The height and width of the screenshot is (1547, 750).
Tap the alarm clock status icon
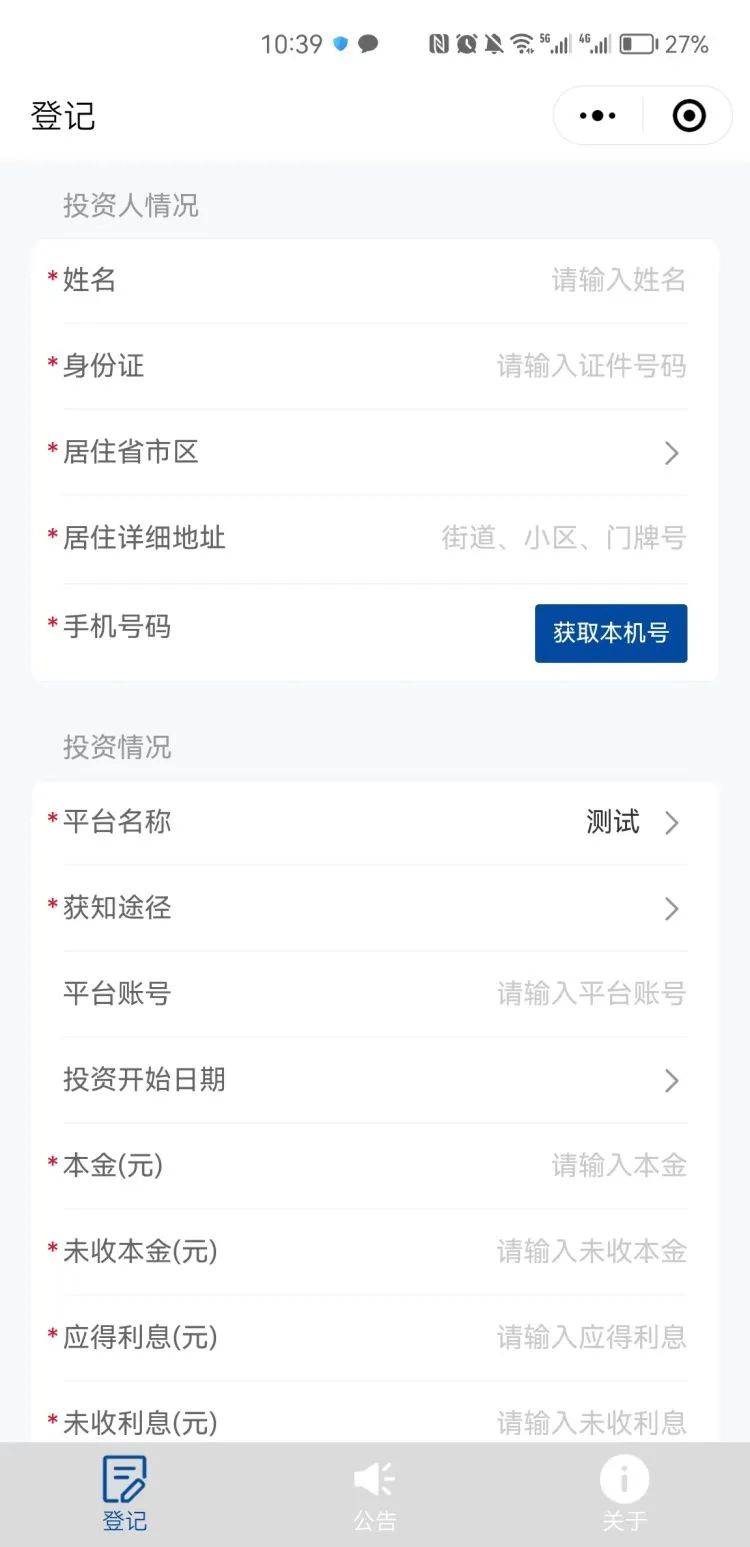[468, 45]
